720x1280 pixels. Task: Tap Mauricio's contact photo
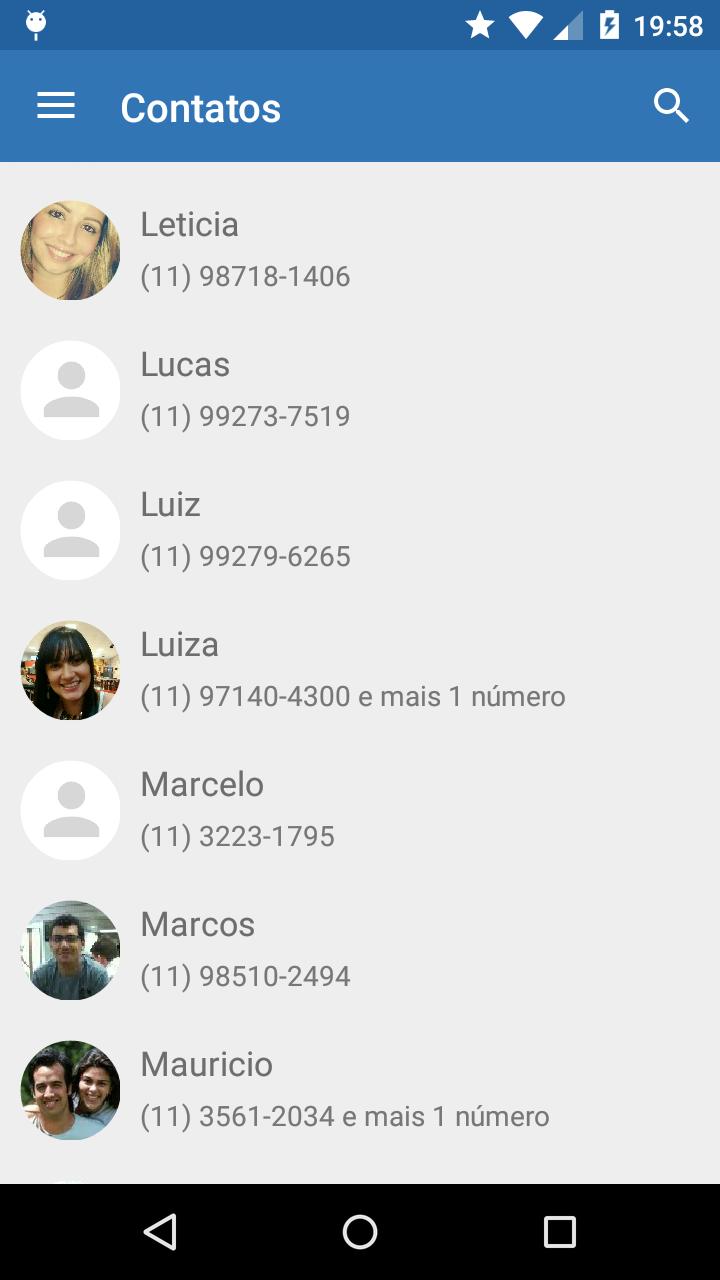70,1090
